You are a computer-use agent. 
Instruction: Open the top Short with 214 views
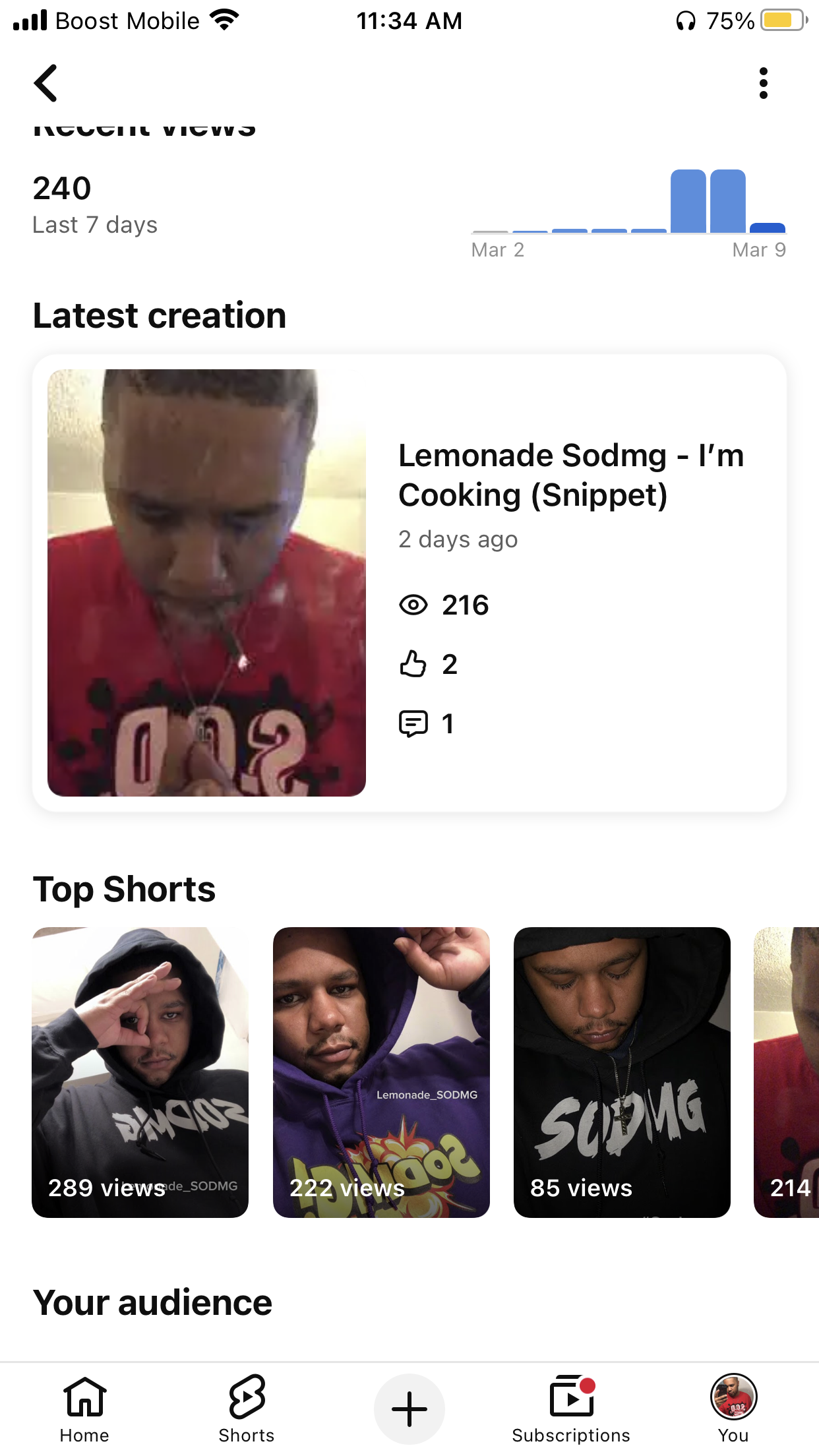tap(787, 1072)
